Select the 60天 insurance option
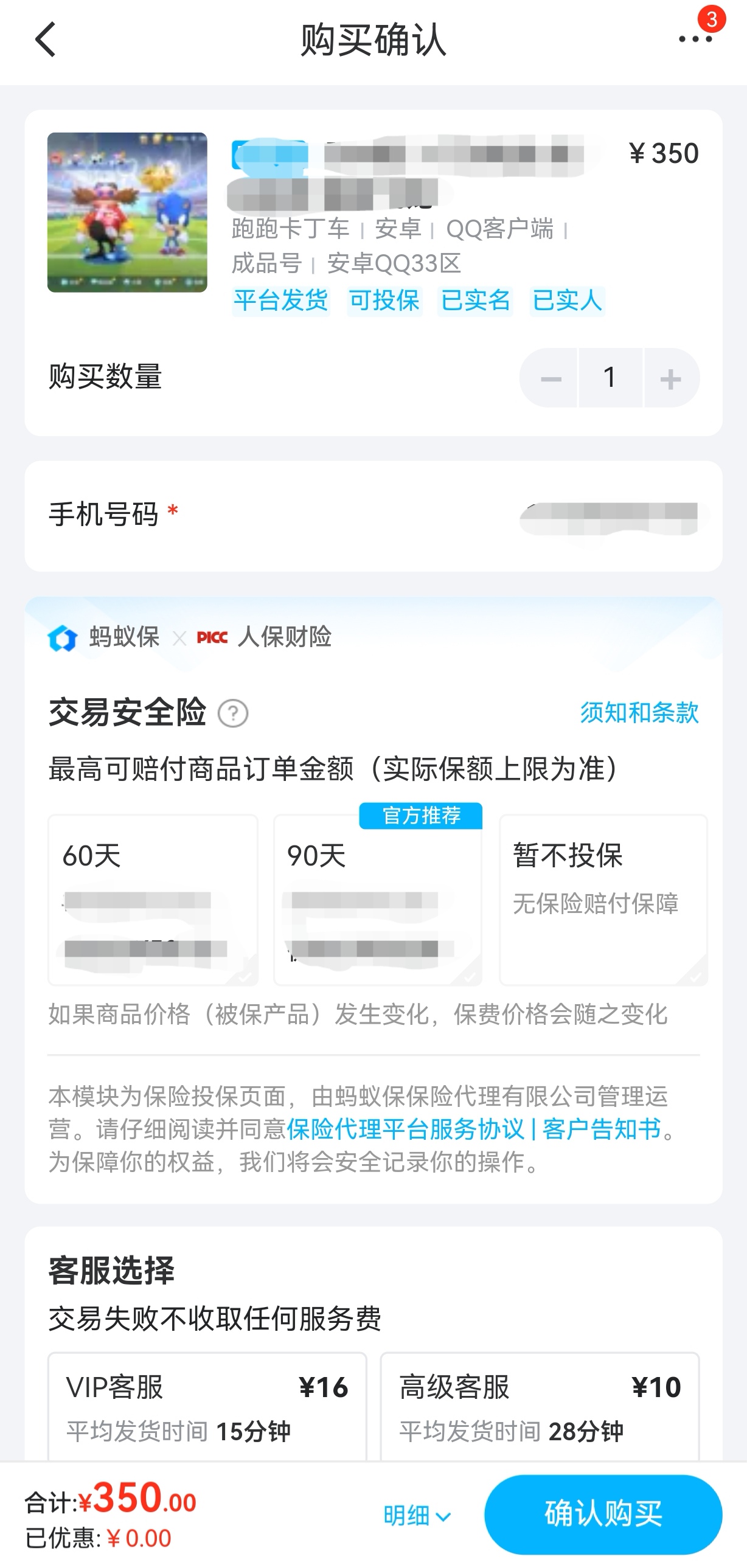The image size is (747, 1568). tap(153, 899)
